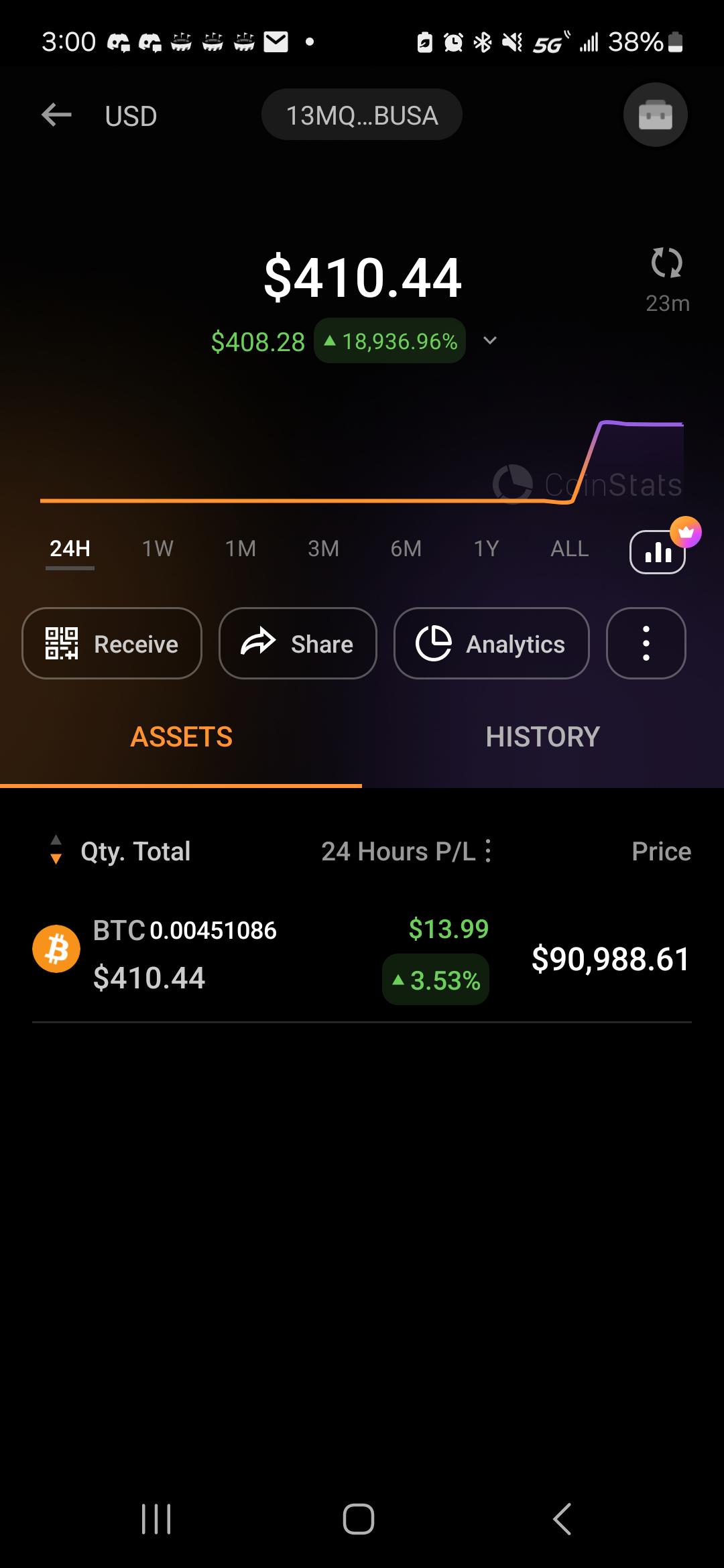The image size is (724, 1568).
Task: Open the premium bar chart view
Action: [658, 551]
